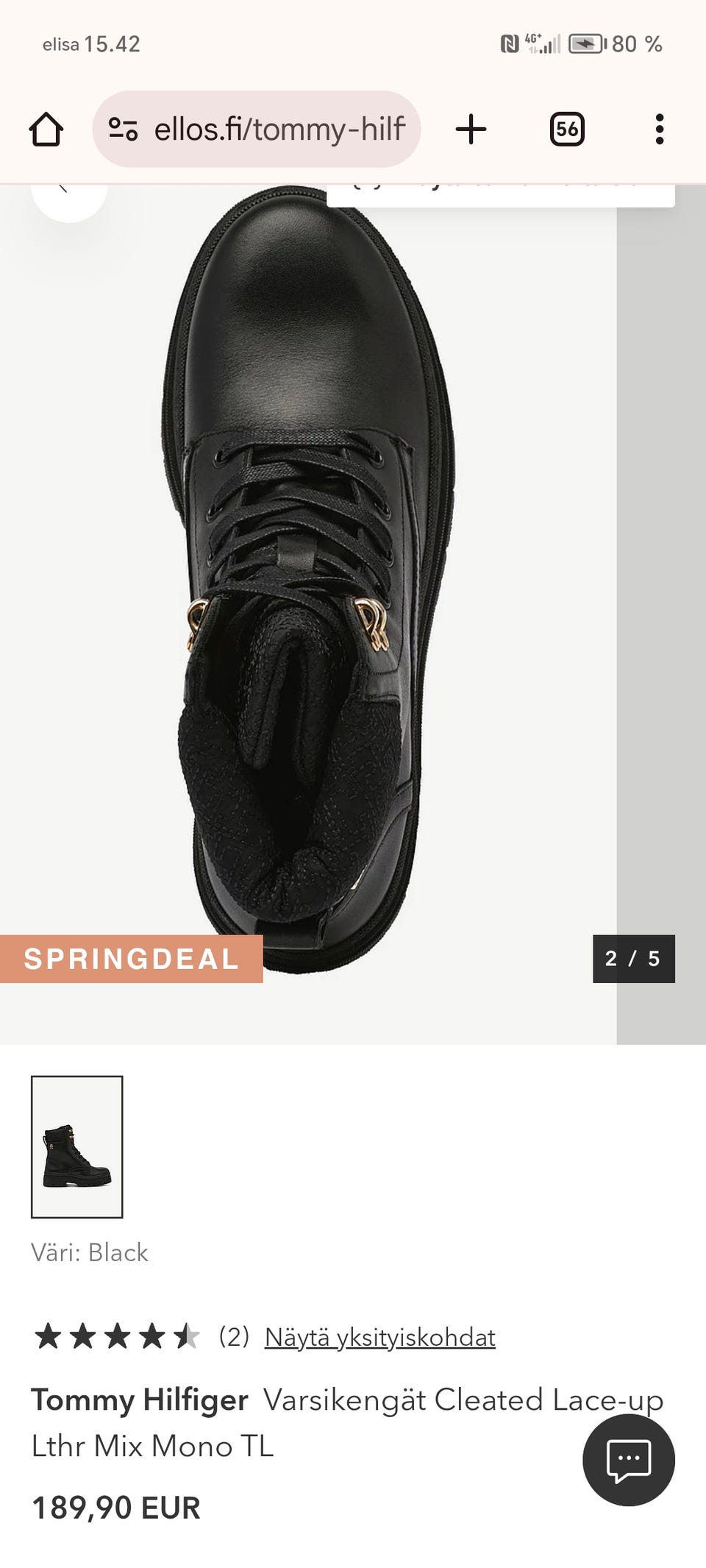This screenshot has height=1568, width=706.
Task: Open a new browser tab
Action: (471, 130)
